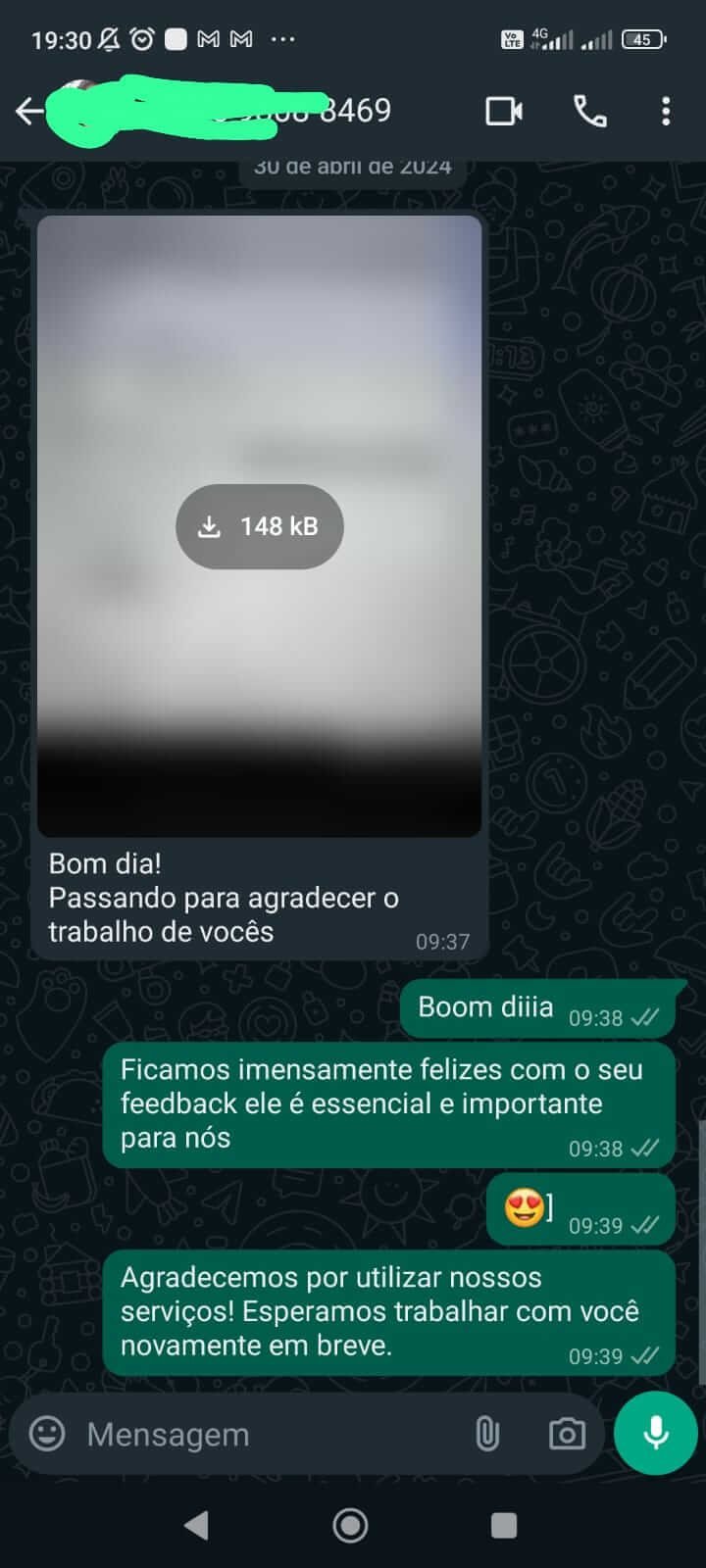Open the emoji picker
The height and width of the screenshot is (1568, 706).
coord(47,1434)
